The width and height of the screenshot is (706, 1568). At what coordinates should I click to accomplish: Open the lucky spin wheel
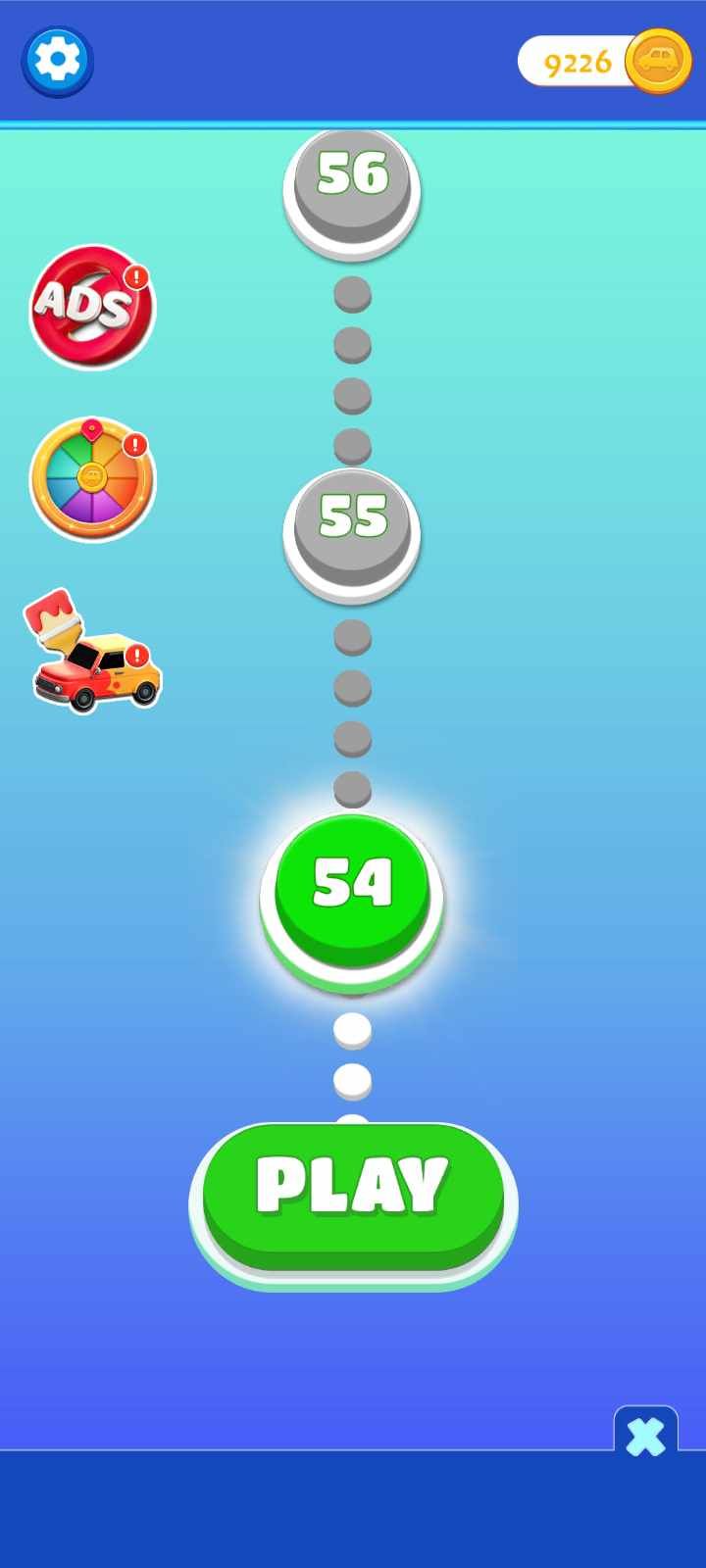point(92,479)
